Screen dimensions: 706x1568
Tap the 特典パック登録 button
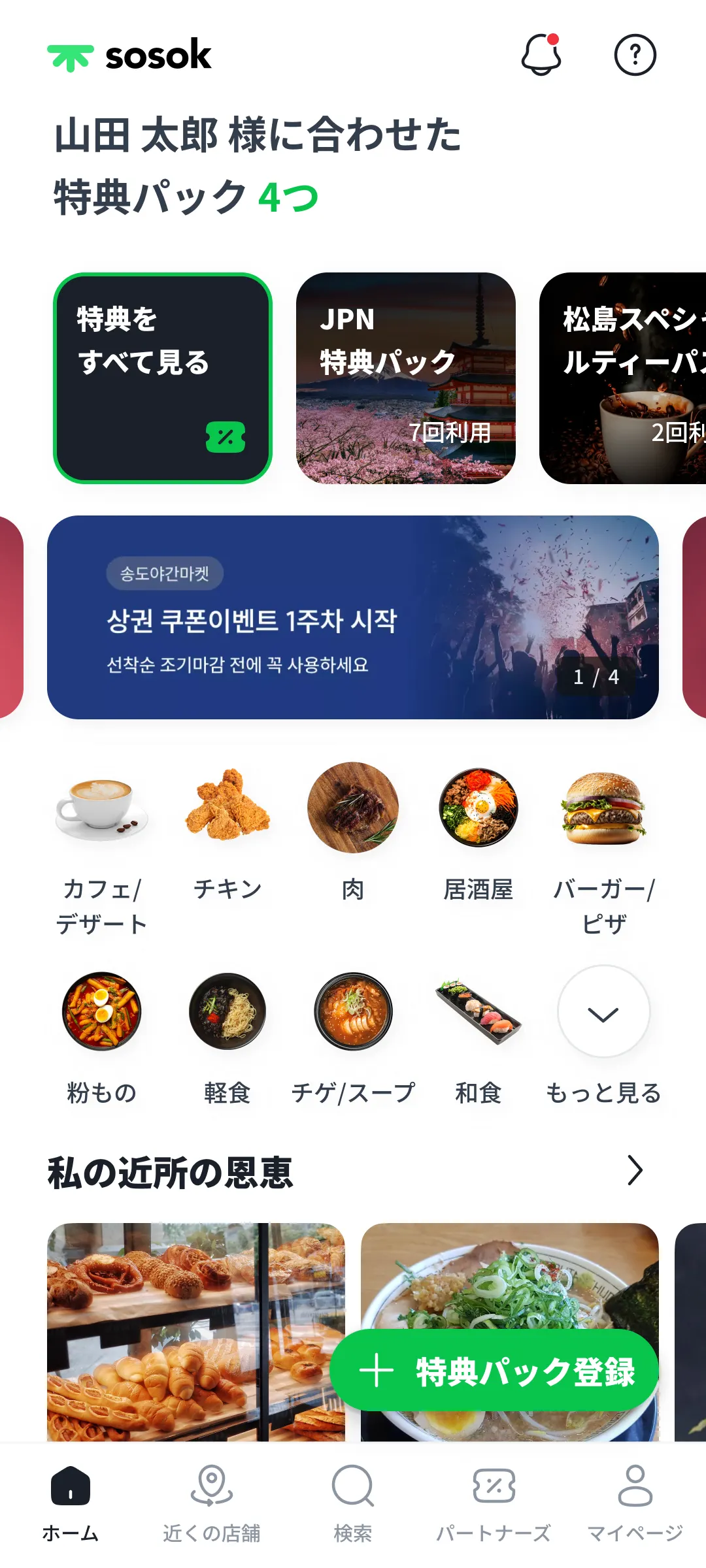[x=494, y=1370]
